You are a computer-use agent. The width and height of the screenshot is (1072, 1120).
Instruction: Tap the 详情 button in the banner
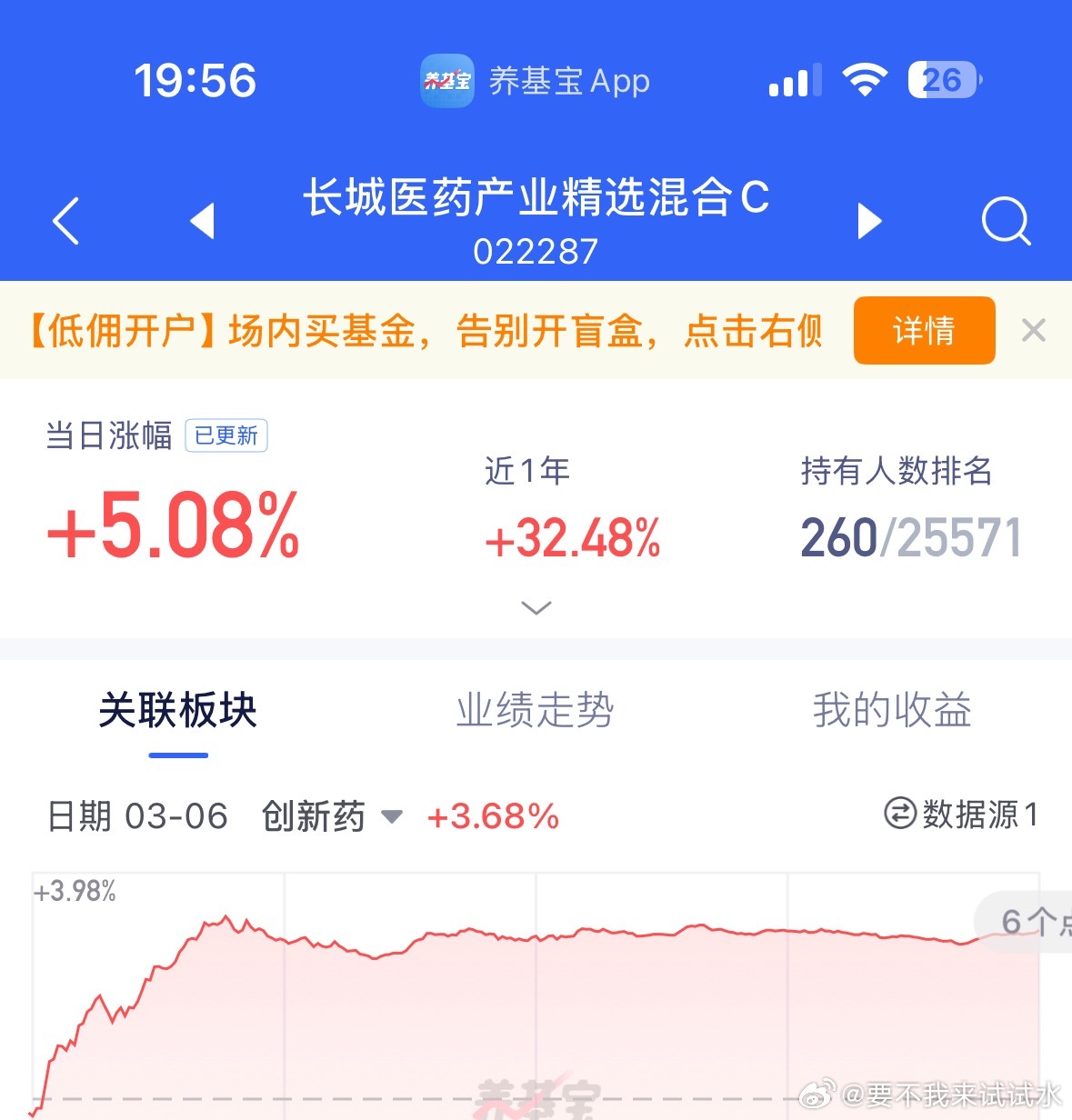(924, 330)
